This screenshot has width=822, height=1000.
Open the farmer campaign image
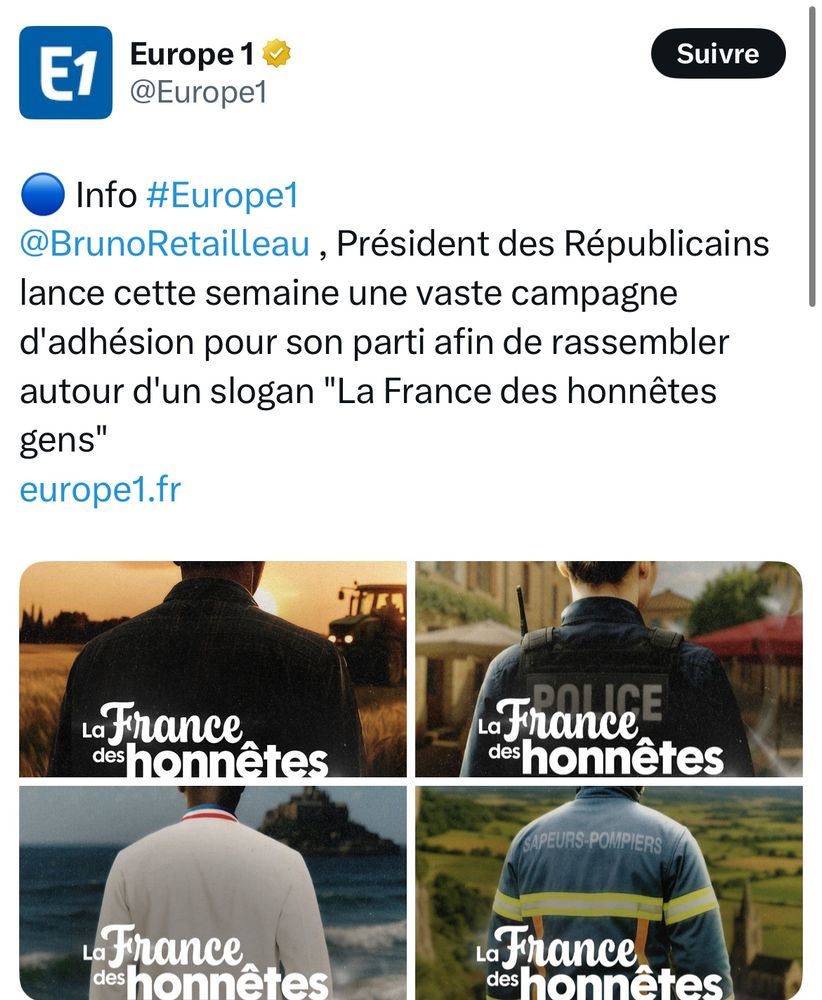pos(213,670)
